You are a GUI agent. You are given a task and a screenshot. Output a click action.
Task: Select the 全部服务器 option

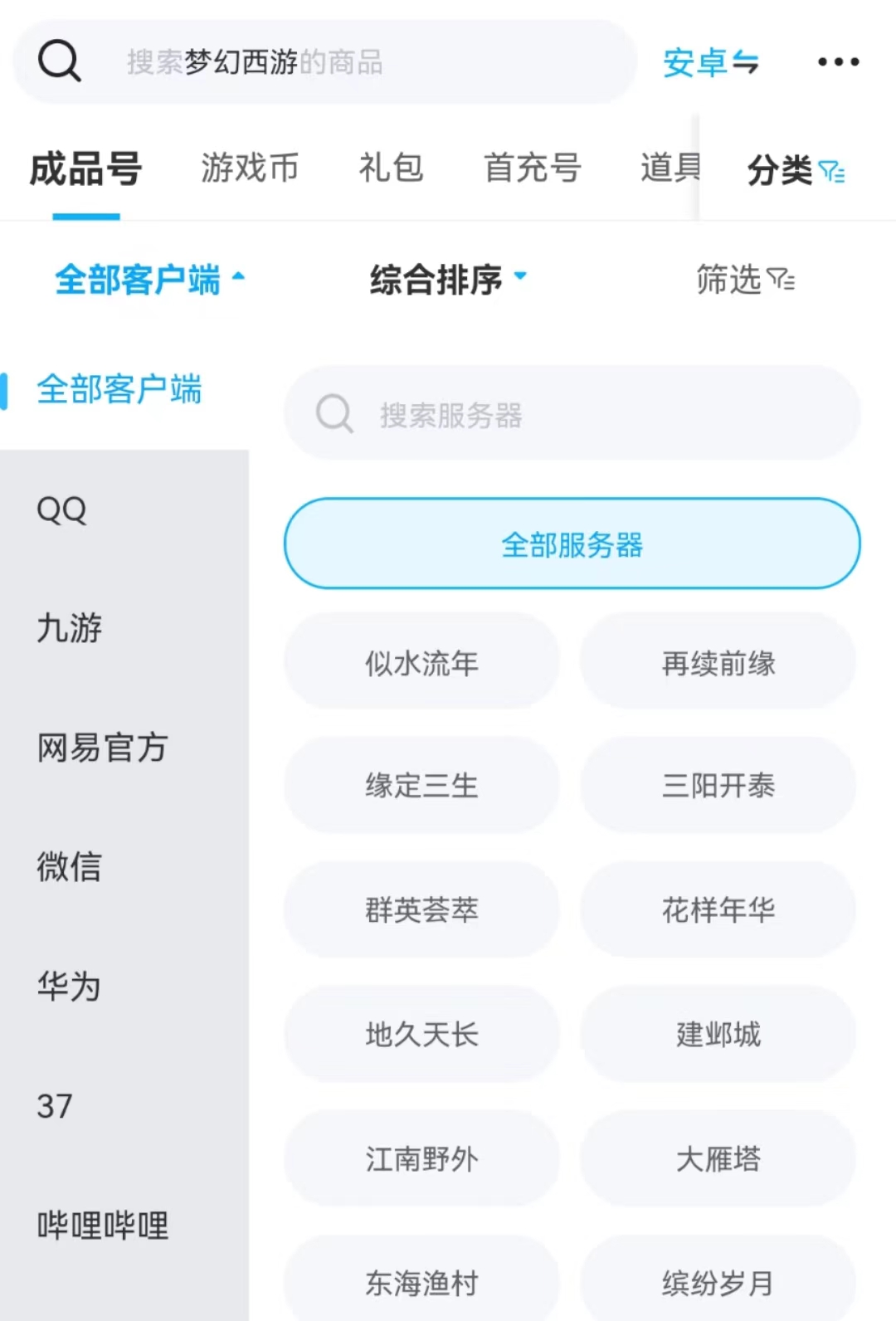(x=572, y=544)
